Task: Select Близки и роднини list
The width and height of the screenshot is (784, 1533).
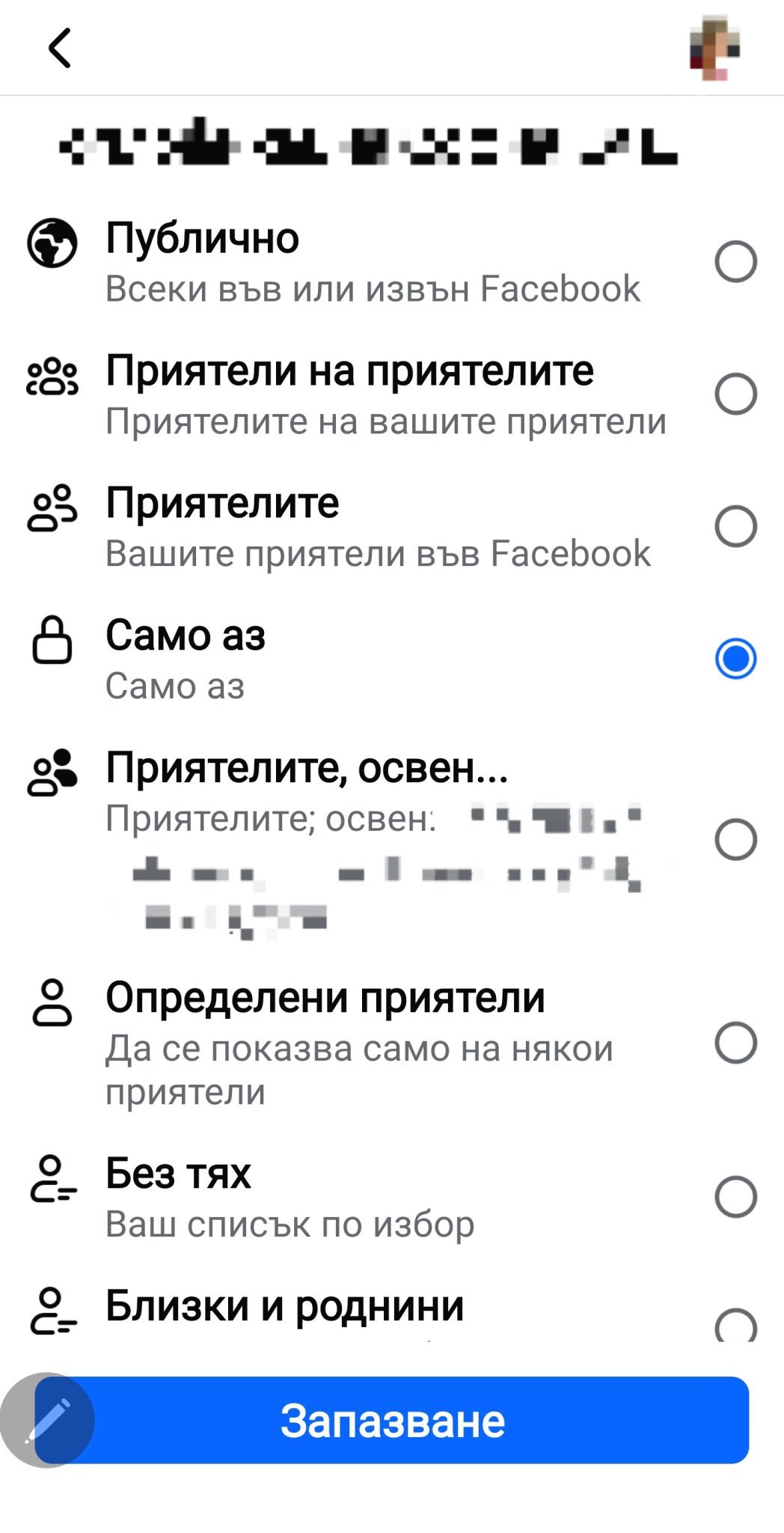Action: pos(735,1325)
